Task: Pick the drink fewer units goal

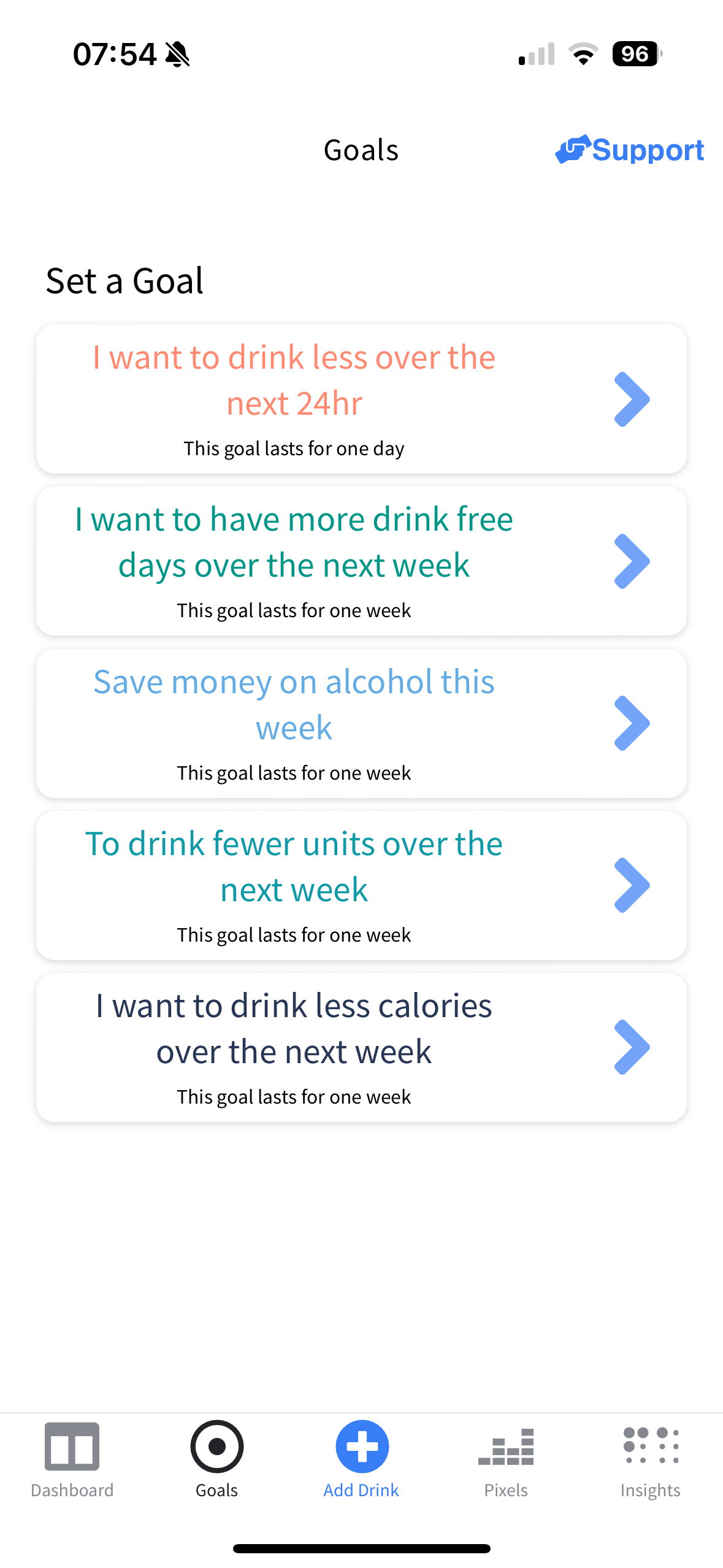Action: [x=361, y=885]
